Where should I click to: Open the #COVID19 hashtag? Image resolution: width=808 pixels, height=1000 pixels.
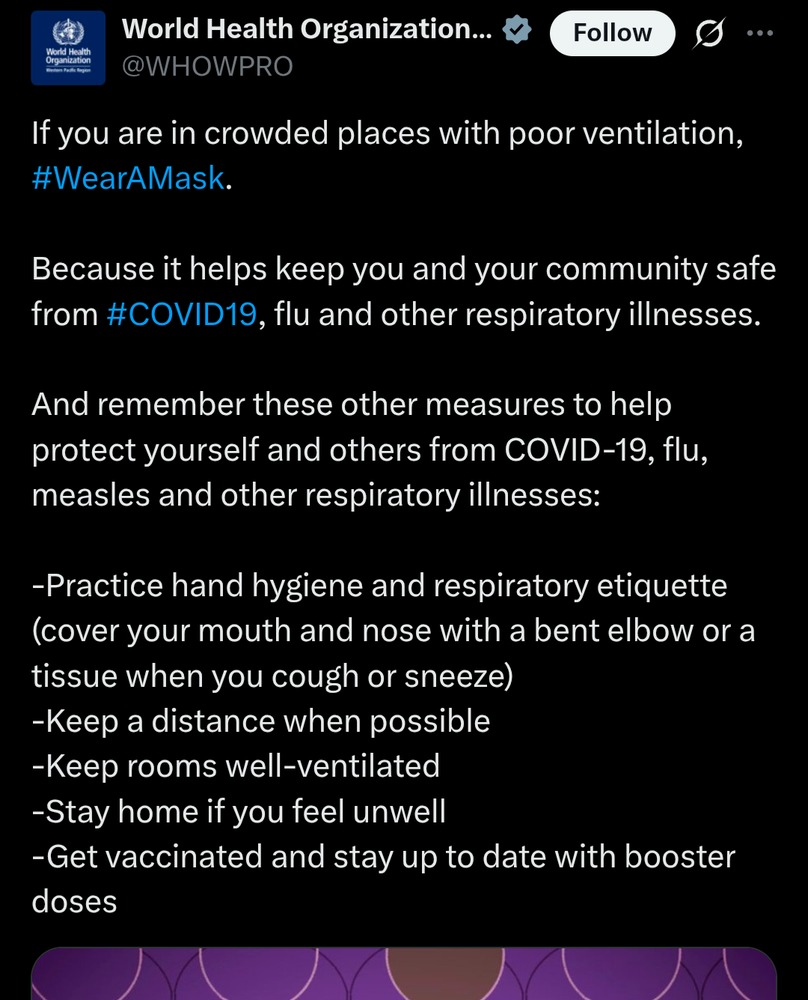coord(180,315)
